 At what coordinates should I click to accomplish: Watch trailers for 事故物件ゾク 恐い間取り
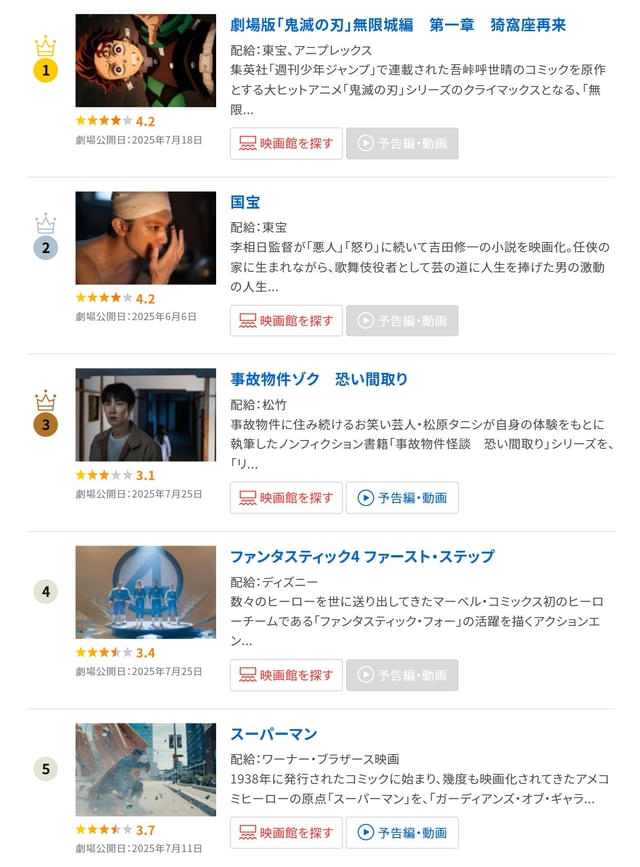(x=402, y=498)
